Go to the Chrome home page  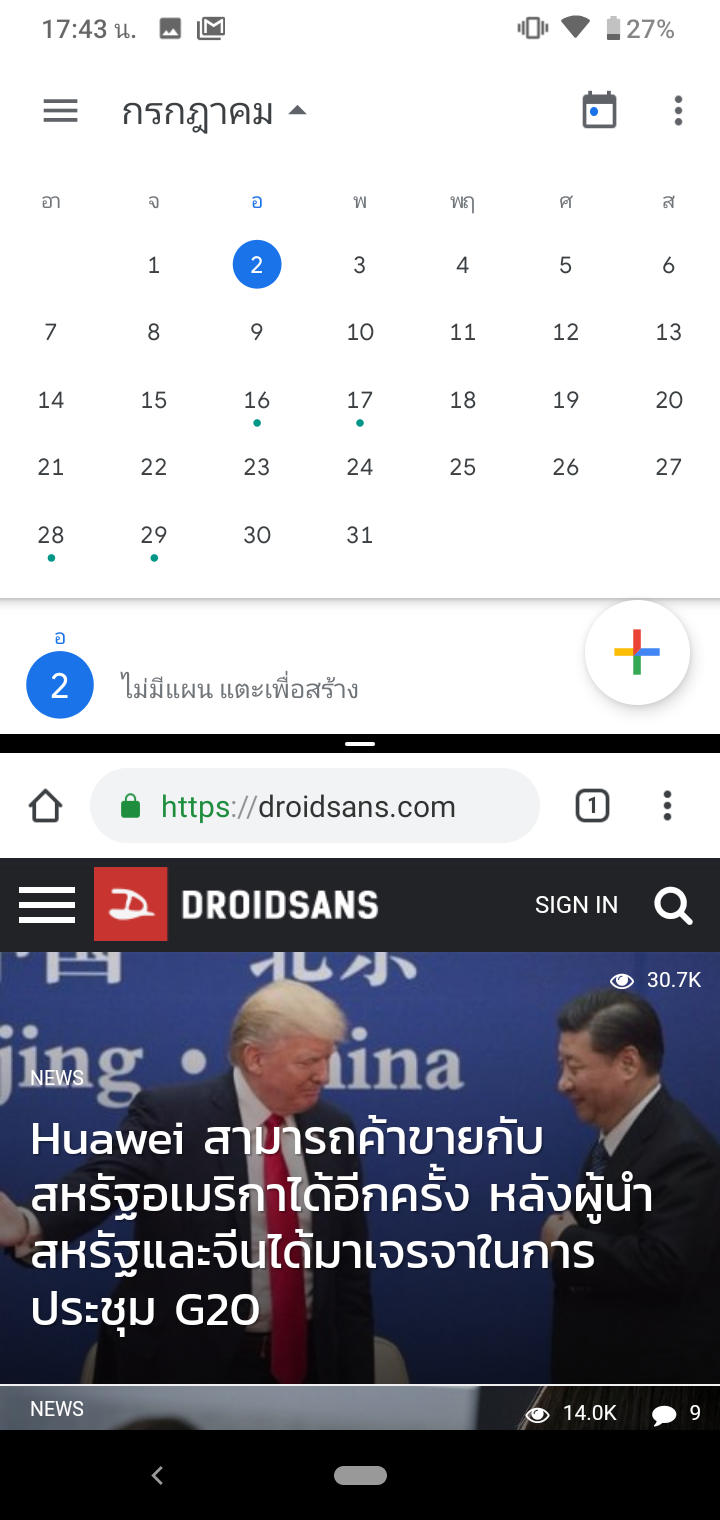[x=46, y=806]
